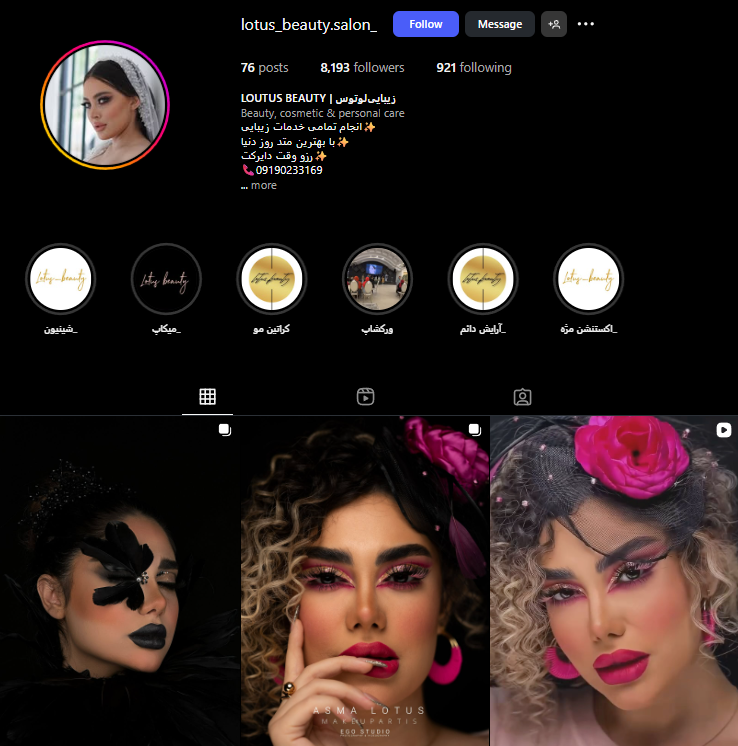Open the black feather makeup post
The image size is (738, 746).
(x=120, y=581)
